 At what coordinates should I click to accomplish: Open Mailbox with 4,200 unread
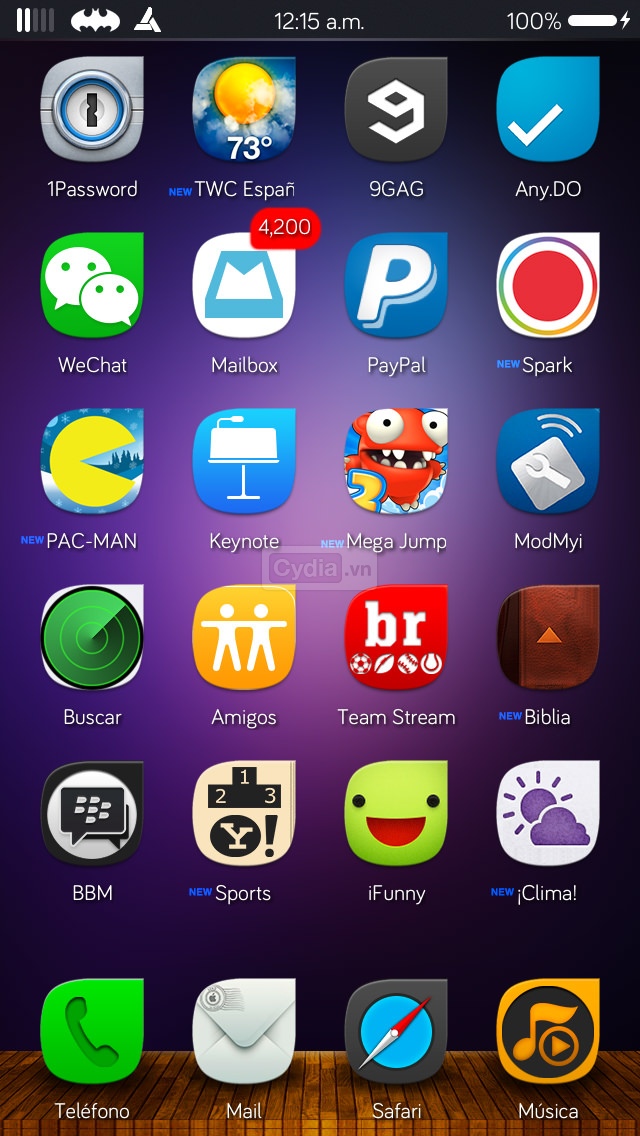(x=244, y=286)
